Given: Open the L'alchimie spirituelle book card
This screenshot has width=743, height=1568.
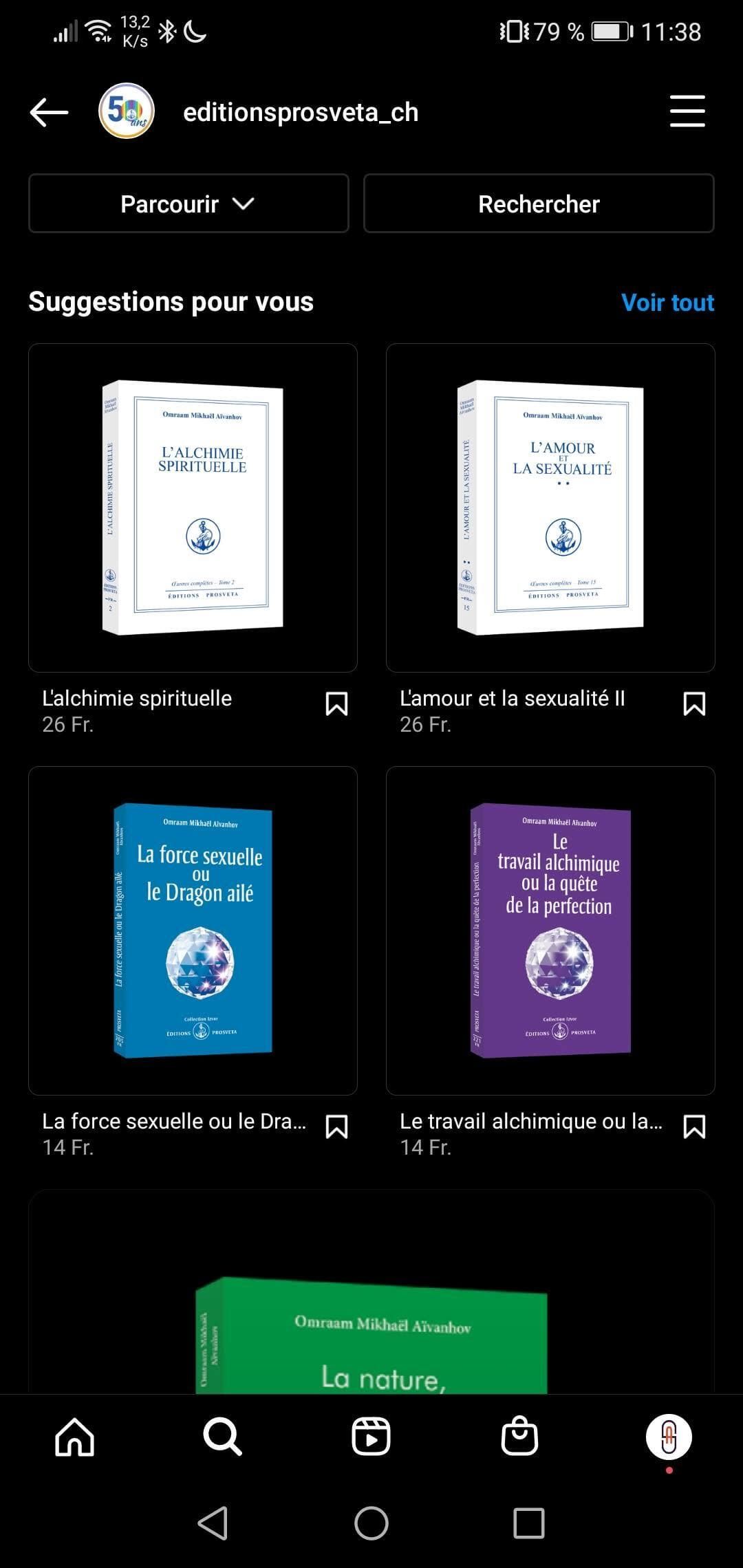Looking at the screenshot, I should click(x=193, y=508).
